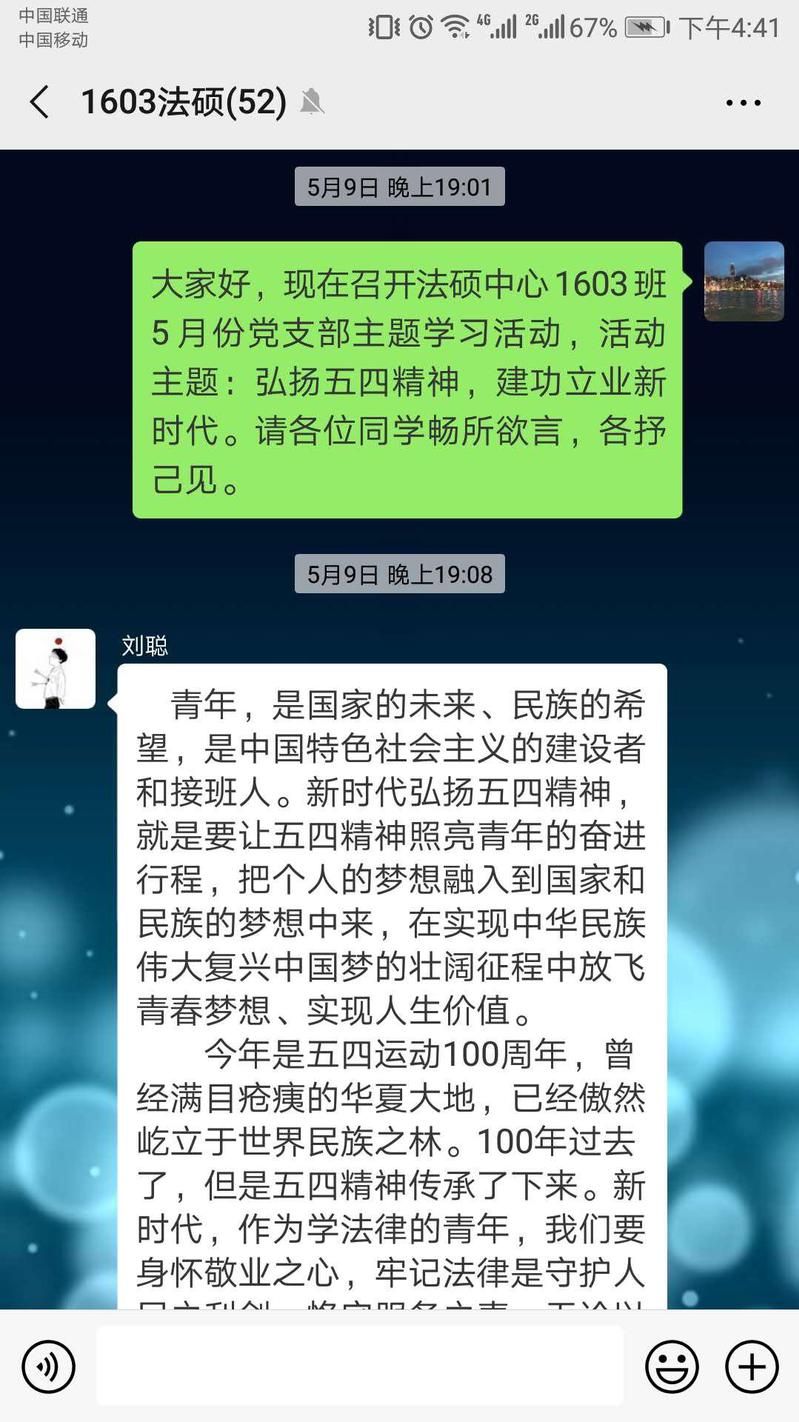The height and width of the screenshot is (1422, 799).
Task: Open the plus attachments menu
Action: (x=751, y=1366)
